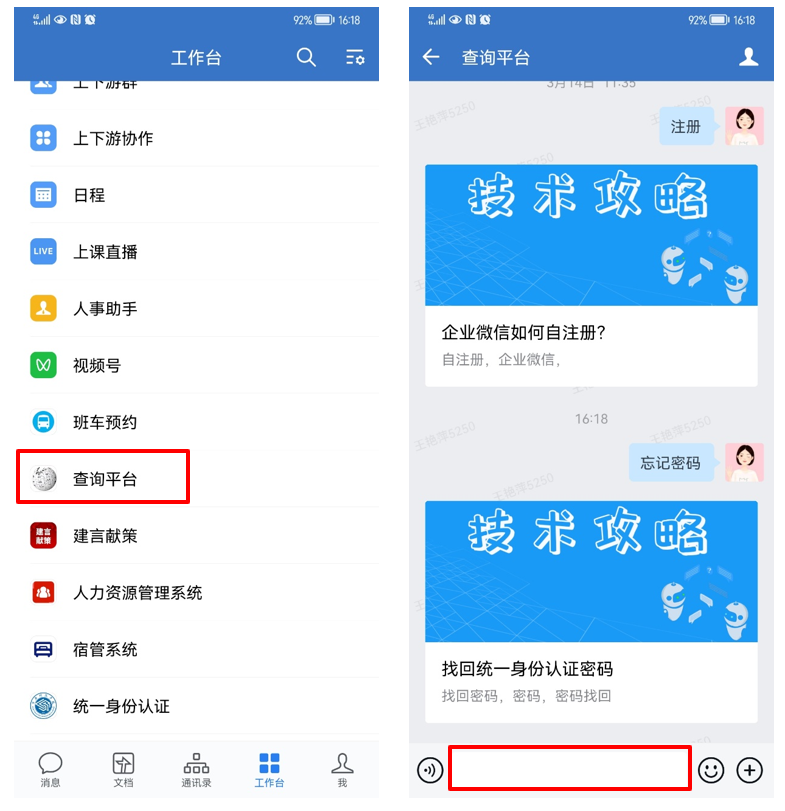Go back from the 查询平台 chat

[431, 57]
